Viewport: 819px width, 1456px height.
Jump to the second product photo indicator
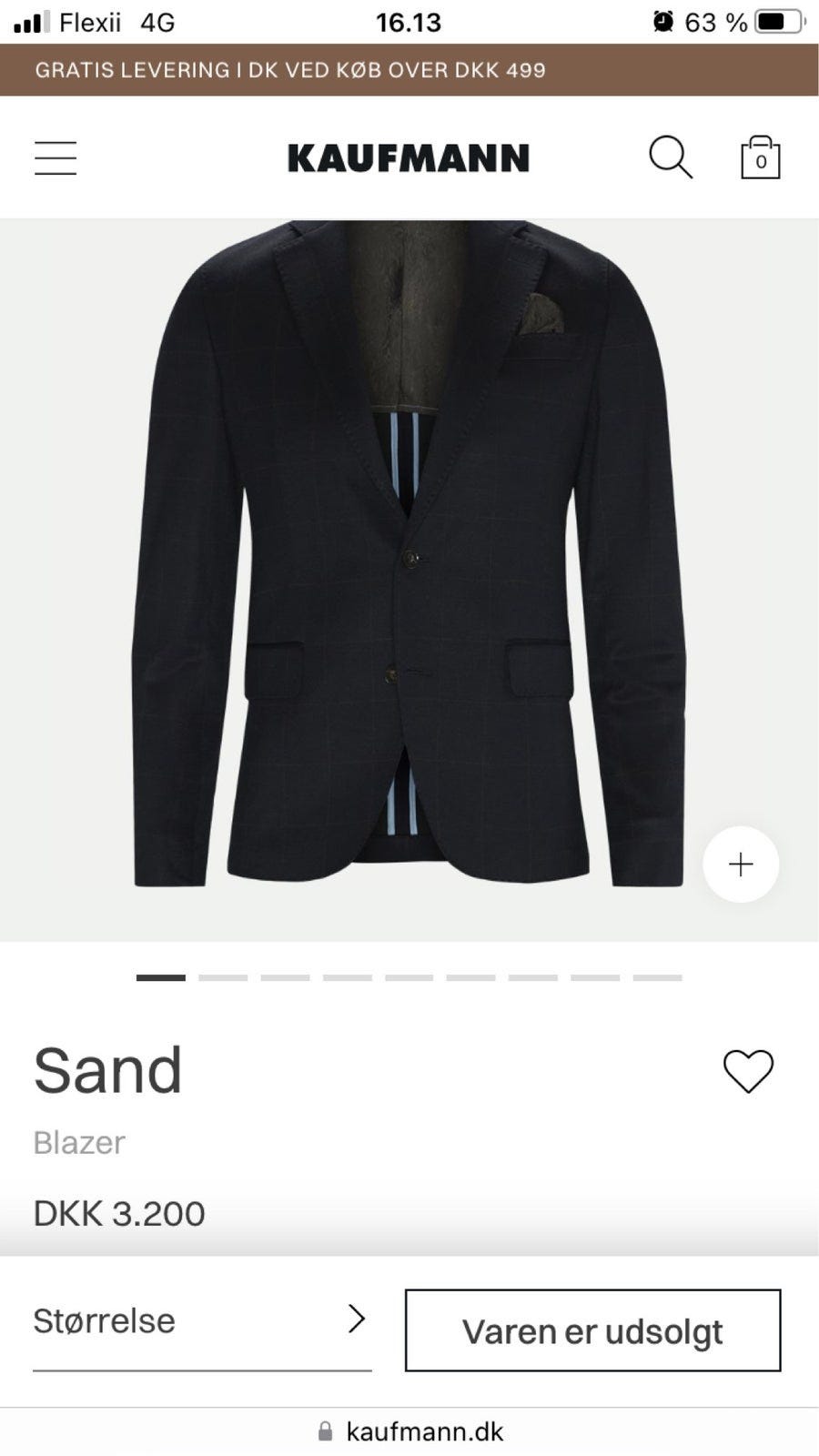(x=223, y=977)
